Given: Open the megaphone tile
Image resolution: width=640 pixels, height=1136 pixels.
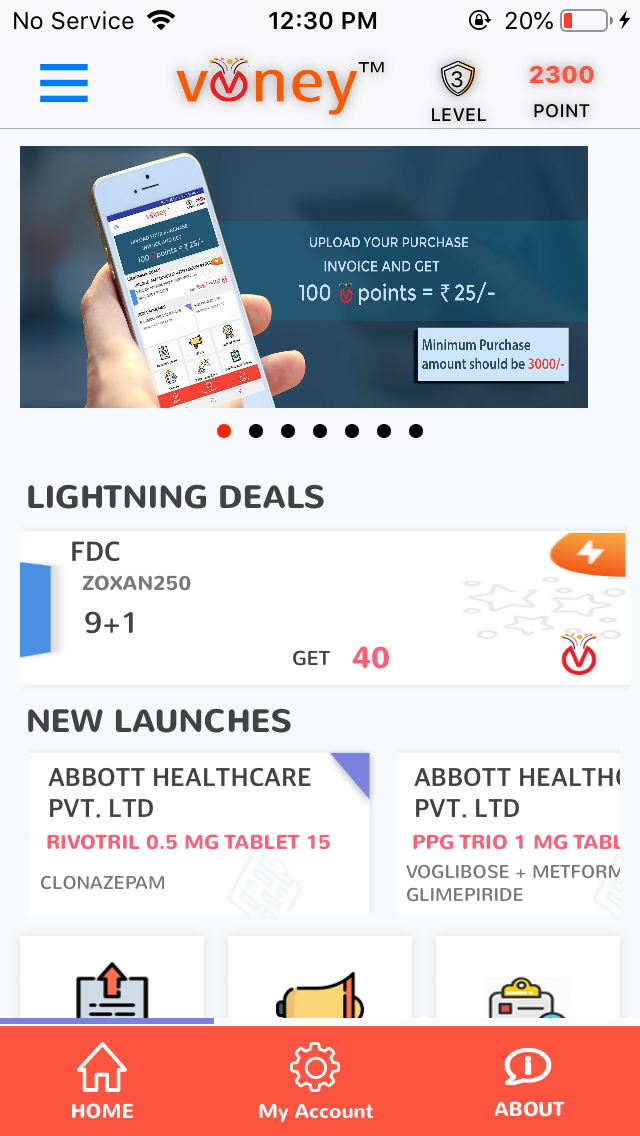Looking at the screenshot, I should [x=320, y=977].
